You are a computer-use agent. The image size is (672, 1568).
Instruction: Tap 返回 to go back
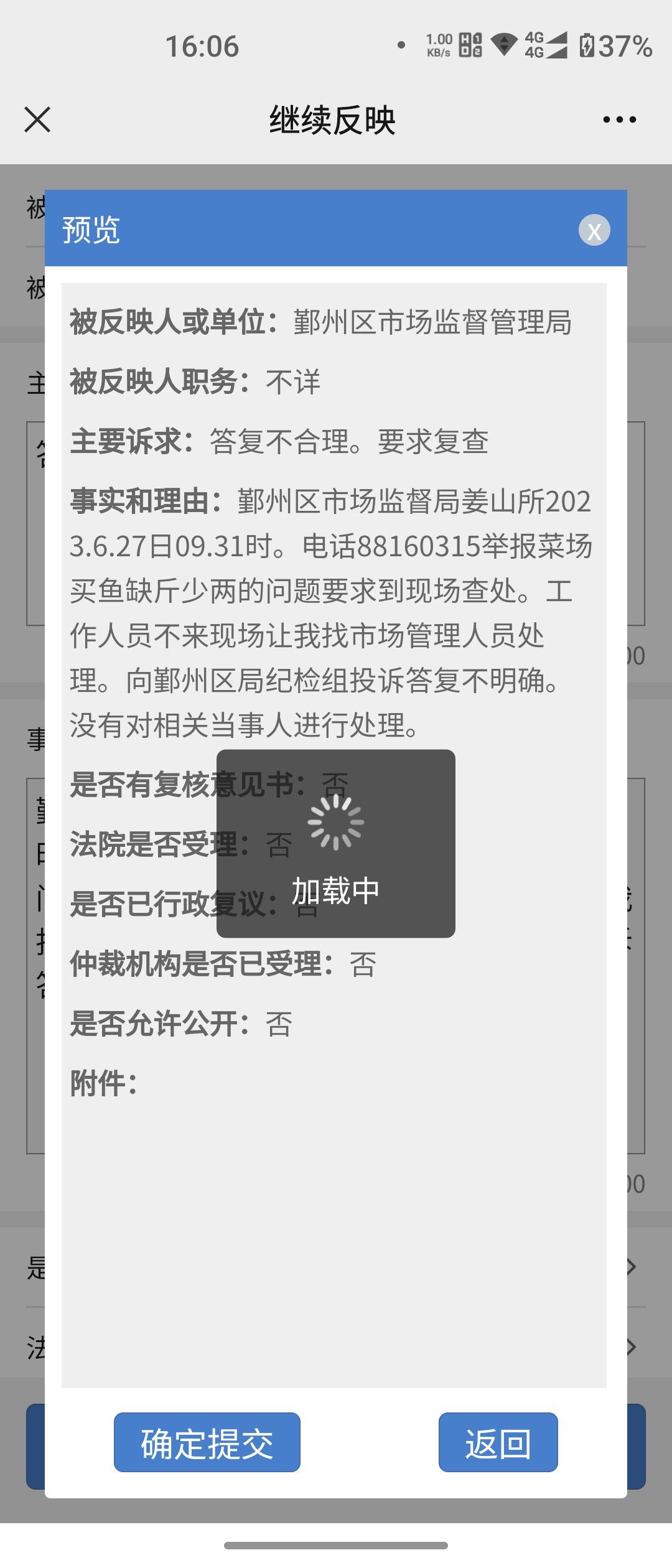498,1443
